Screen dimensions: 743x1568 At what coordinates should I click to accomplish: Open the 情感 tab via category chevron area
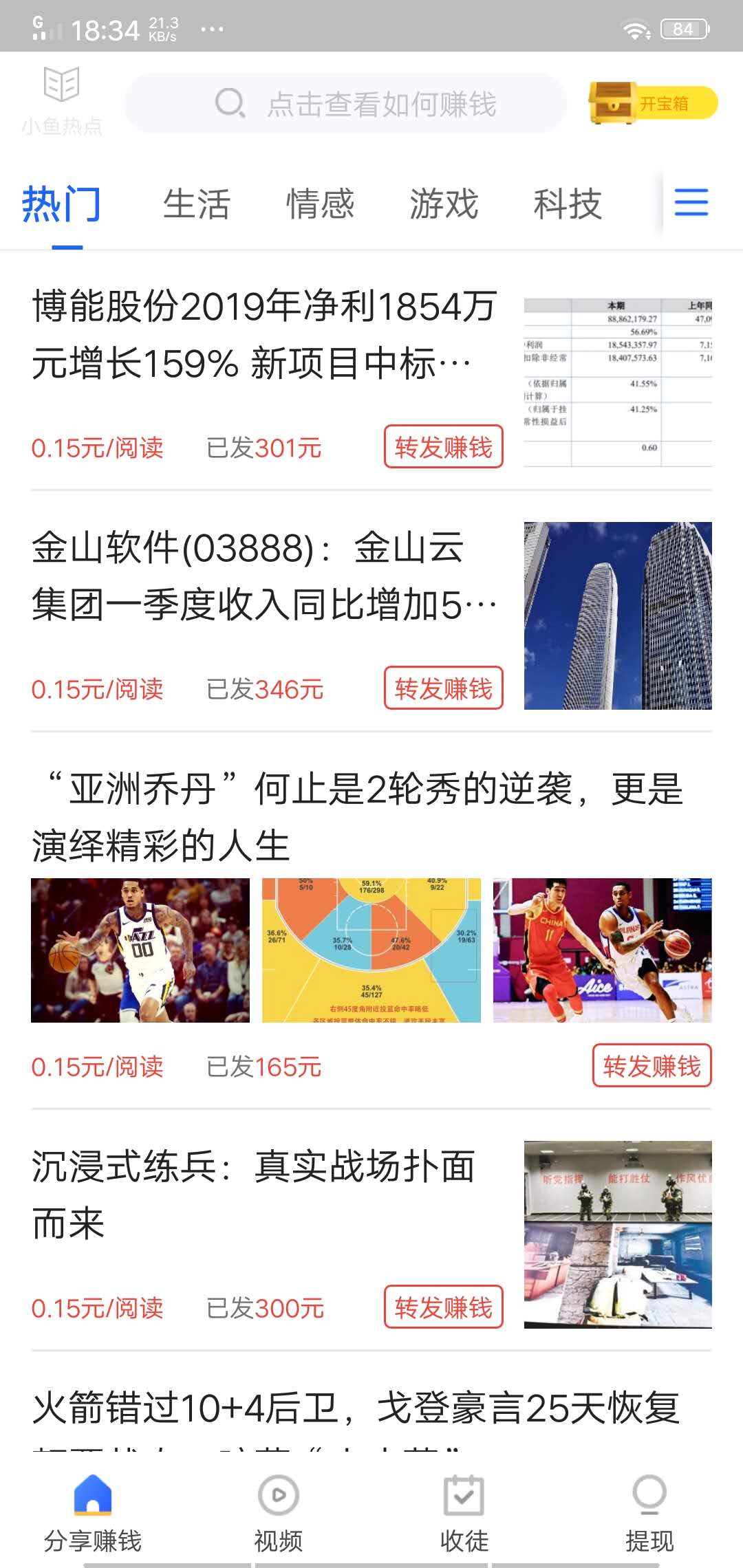pyautogui.click(x=321, y=204)
